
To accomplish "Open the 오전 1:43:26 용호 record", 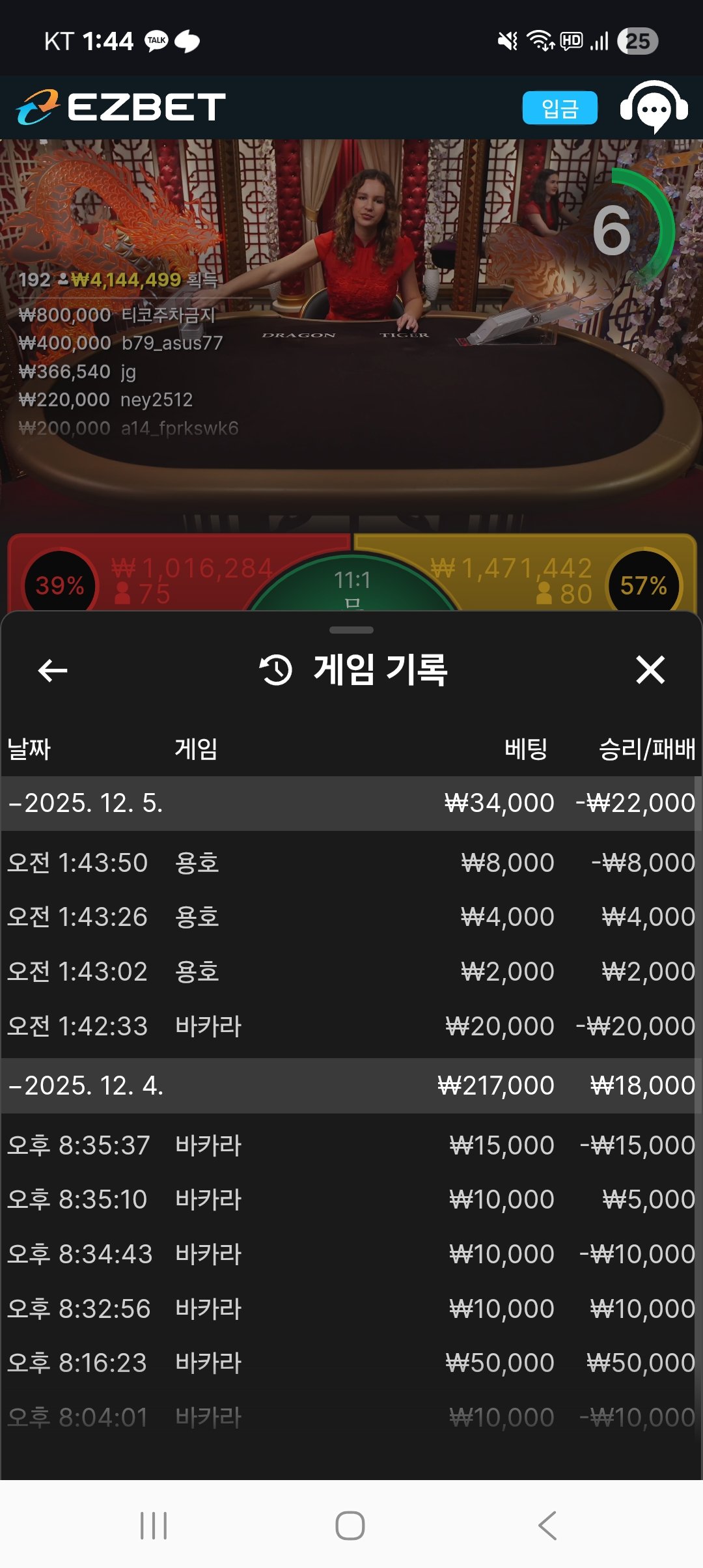I will pyautogui.click(x=351, y=917).
